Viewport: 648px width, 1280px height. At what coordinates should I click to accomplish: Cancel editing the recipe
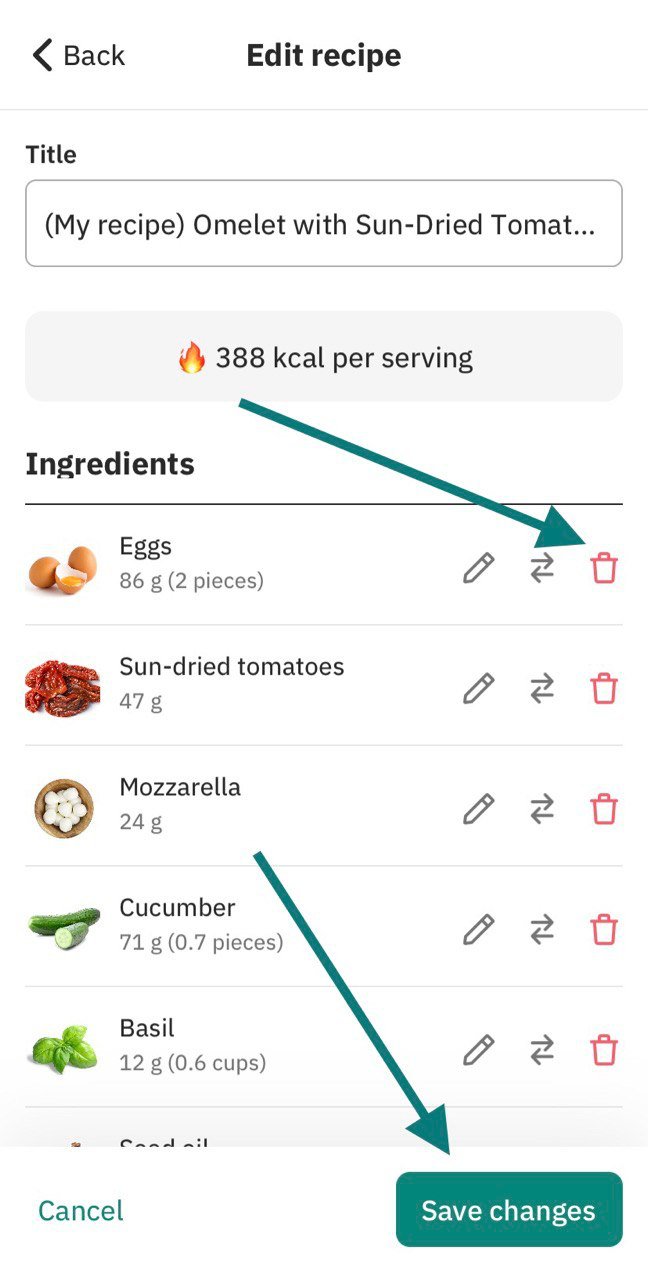(x=81, y=1211)
